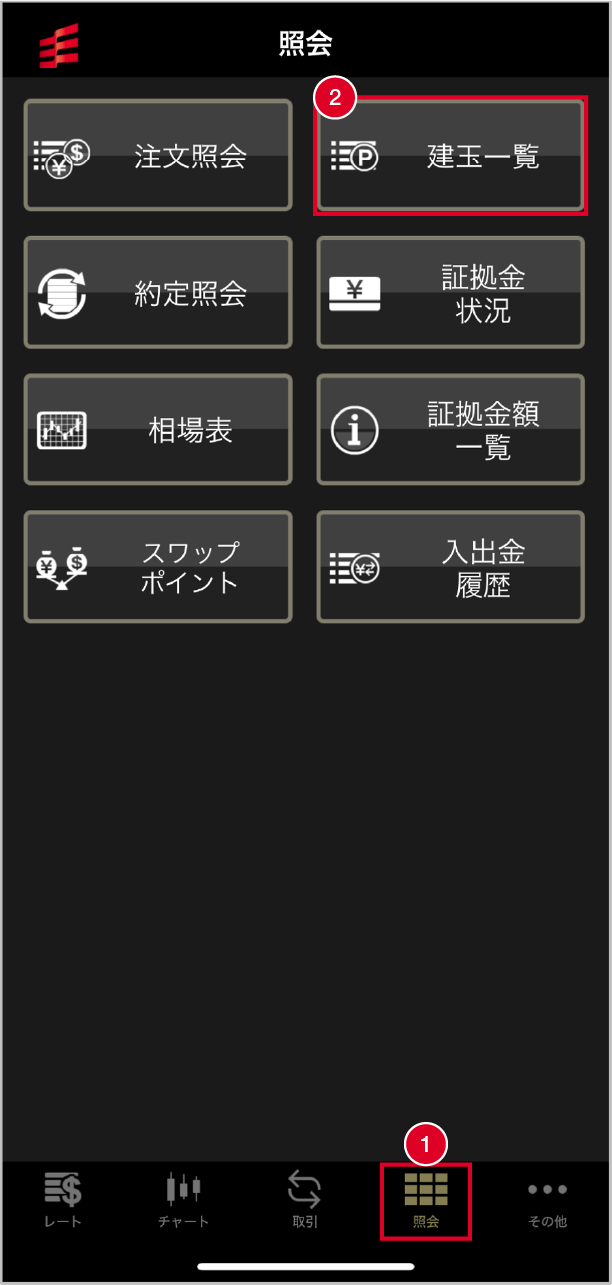Viewport: 612px width, 1285px height.
Task: Switch to the レート tab
Action: click(x=63, y=1200)
